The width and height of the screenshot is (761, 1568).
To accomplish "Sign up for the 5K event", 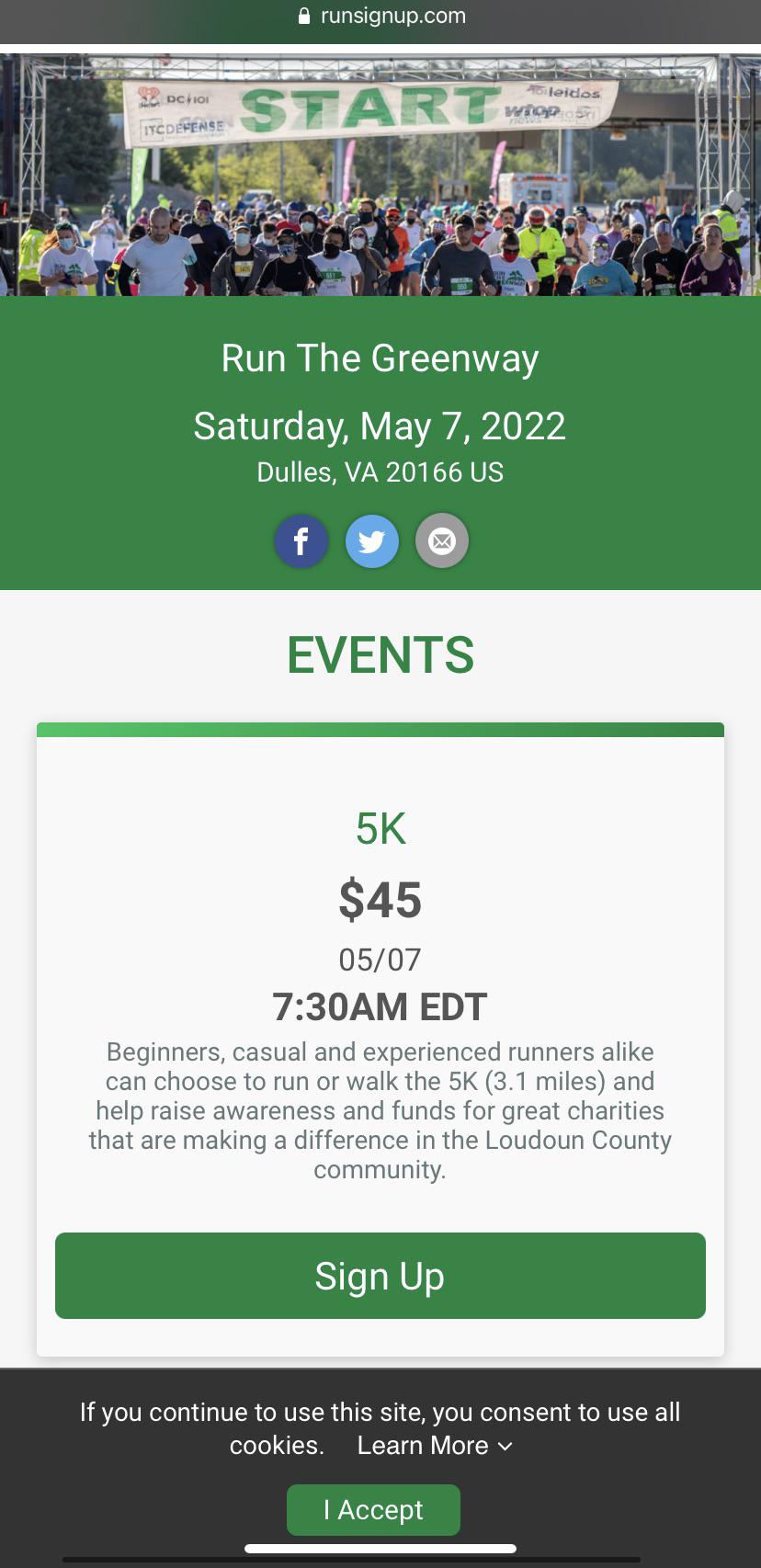I will [x=380, y=1276].
